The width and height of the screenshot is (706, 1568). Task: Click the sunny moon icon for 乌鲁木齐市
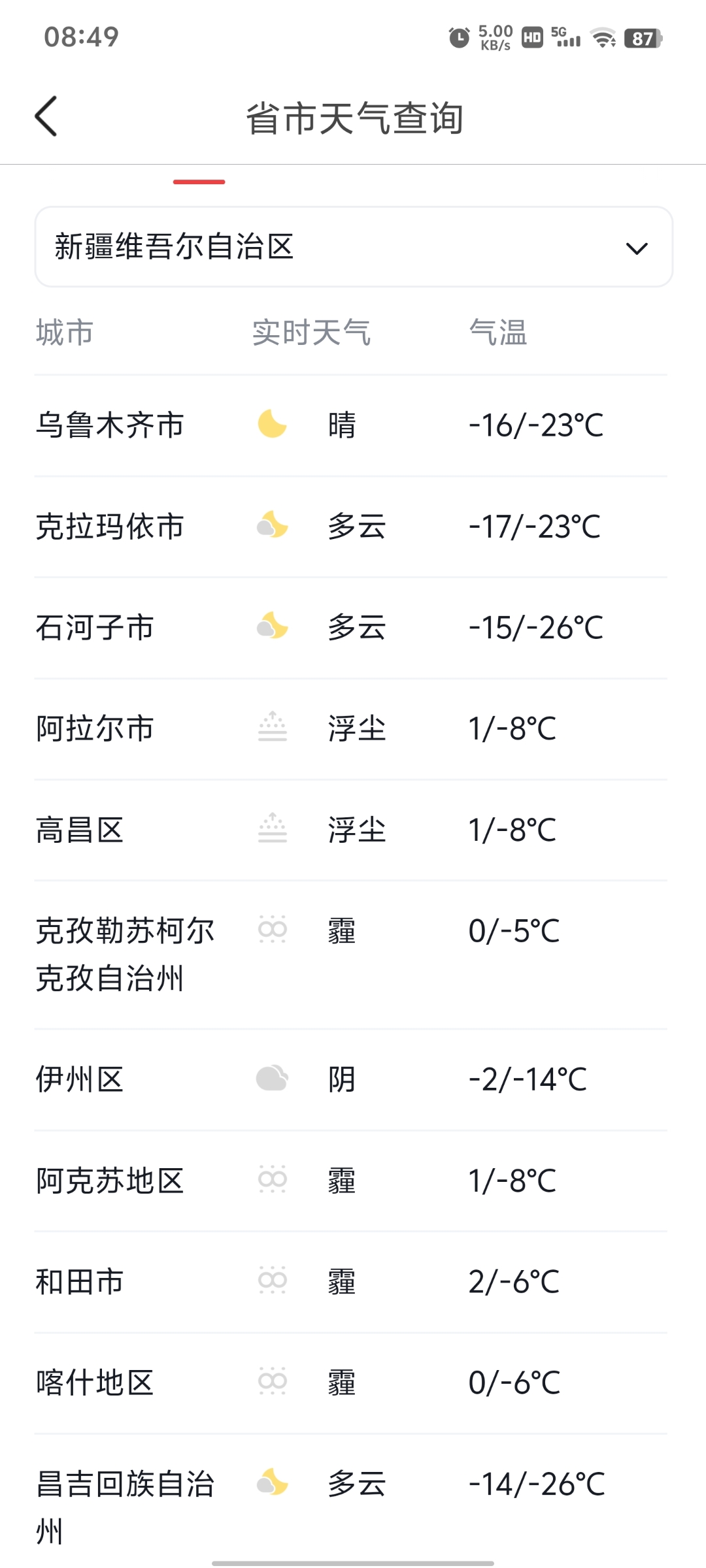[272, 423]
